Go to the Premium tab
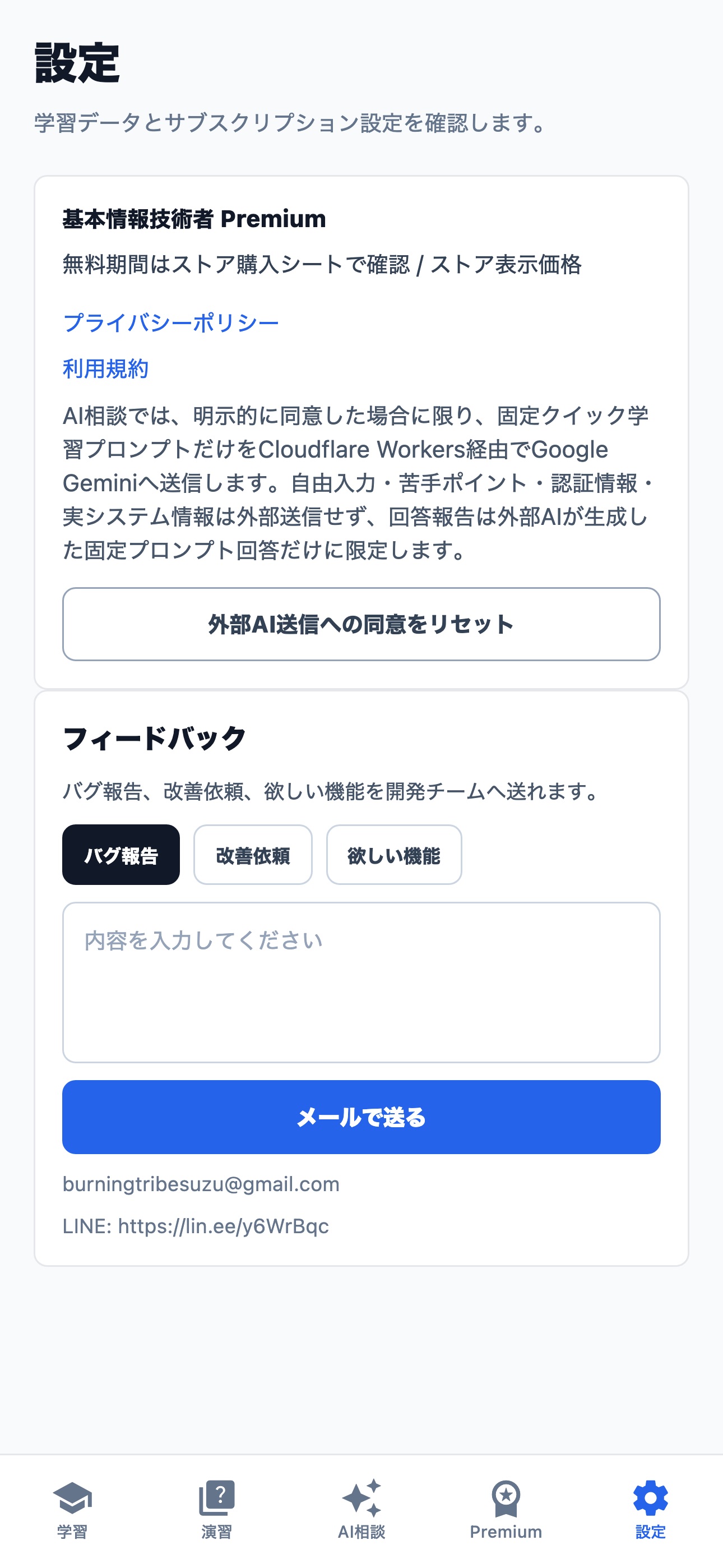This screenshot has width=723, height=1568. pyautogui.click(x=506, y=1510)
